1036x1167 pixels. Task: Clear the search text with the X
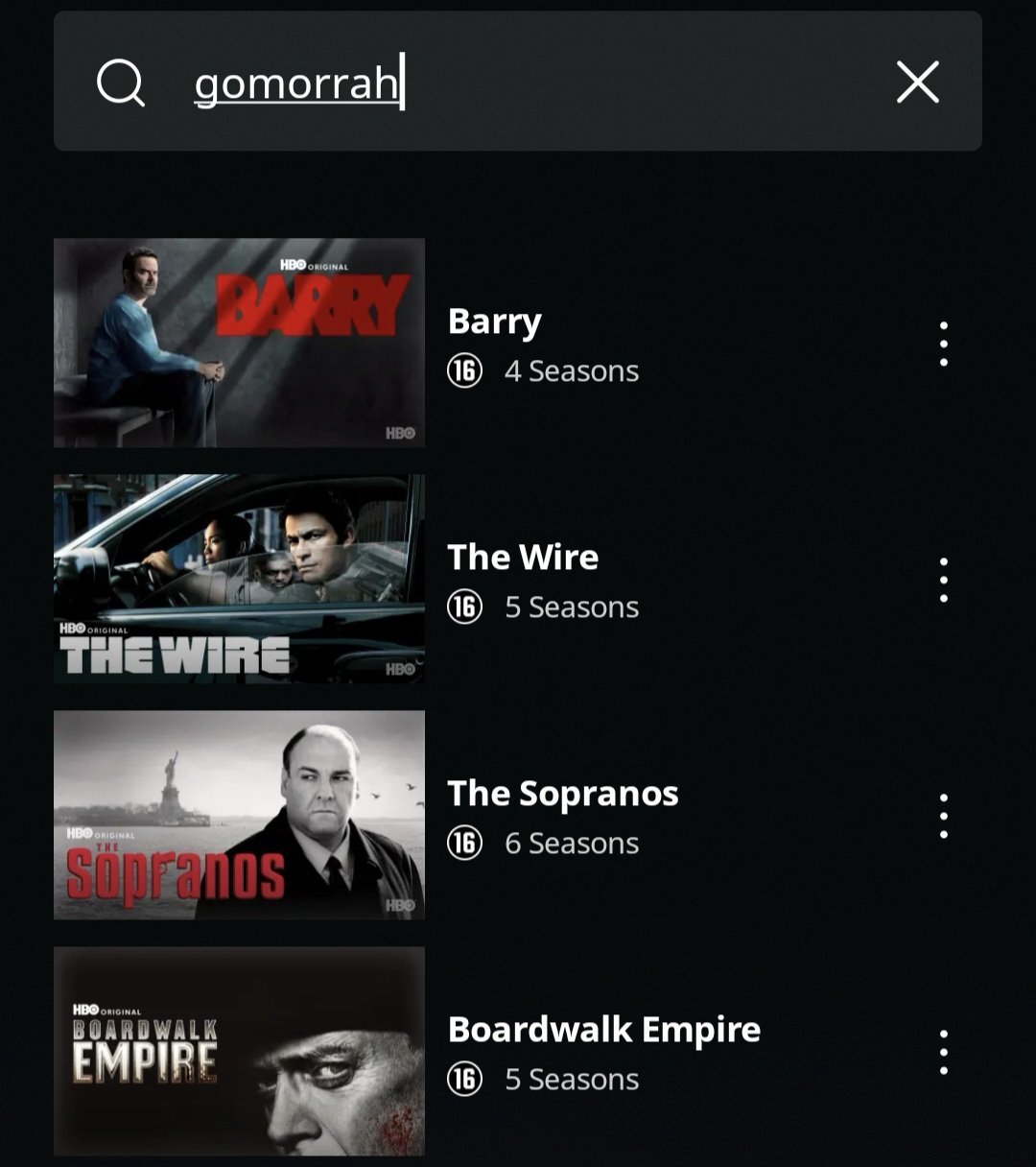917,83
